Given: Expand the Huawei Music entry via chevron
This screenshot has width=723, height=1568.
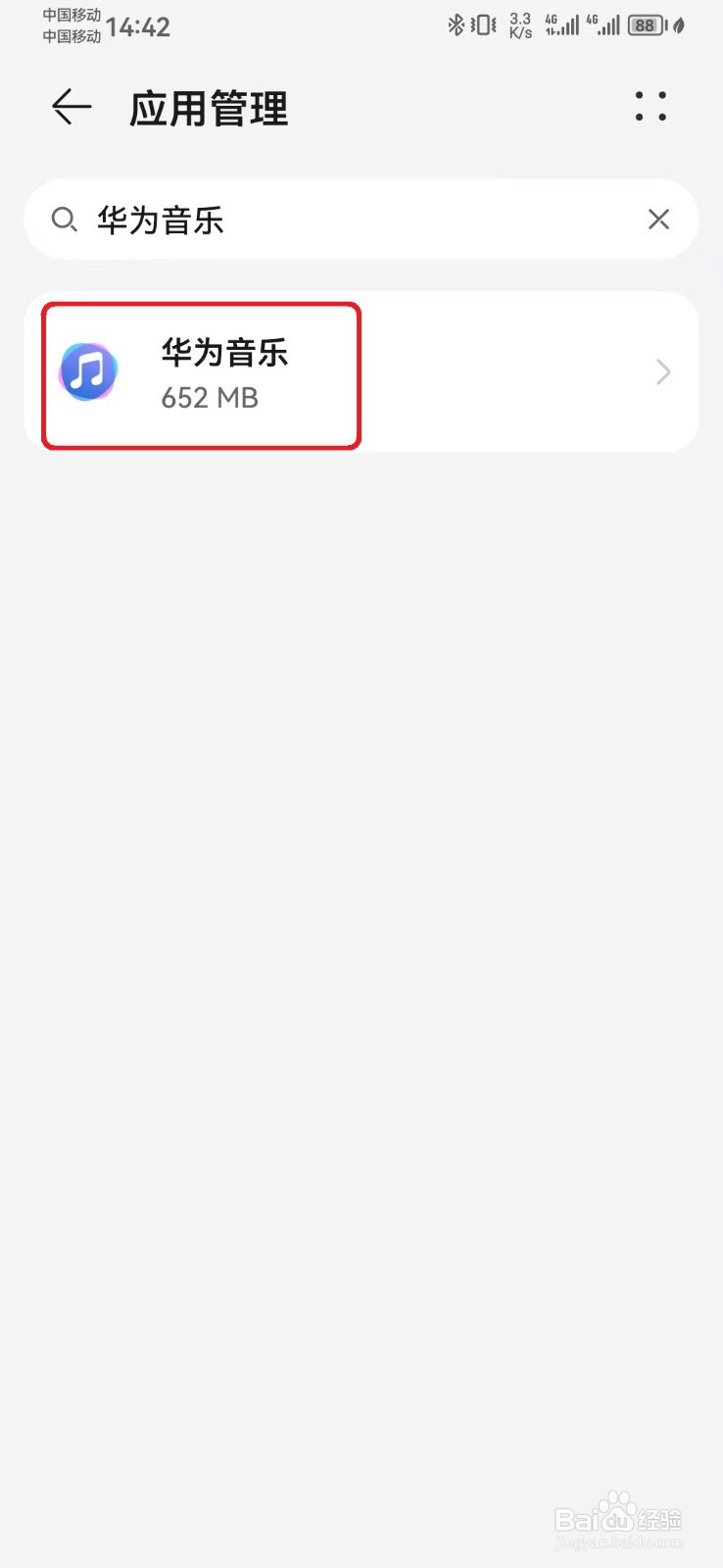Looking at the screenshot, I should [662, 372].
